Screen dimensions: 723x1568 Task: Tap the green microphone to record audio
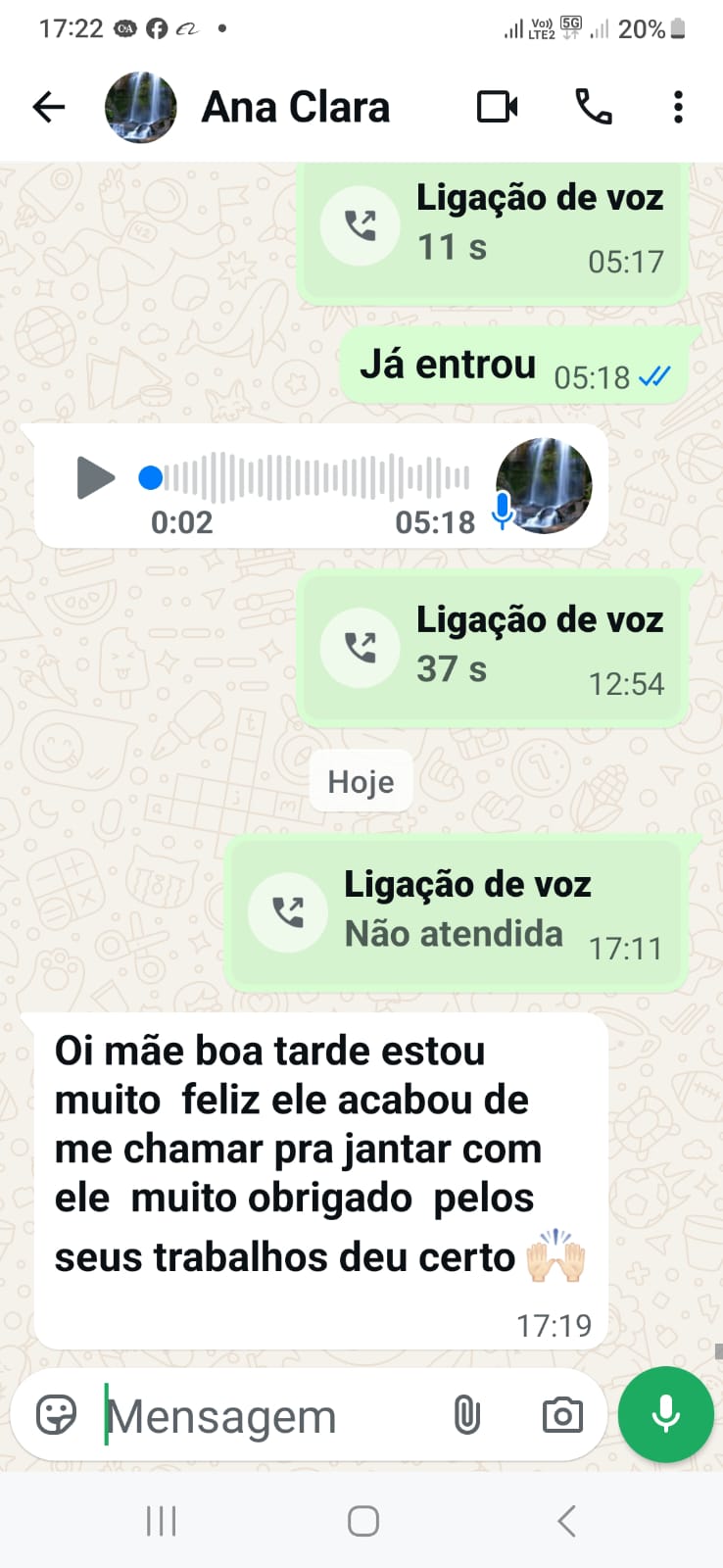coord(665,1414)
